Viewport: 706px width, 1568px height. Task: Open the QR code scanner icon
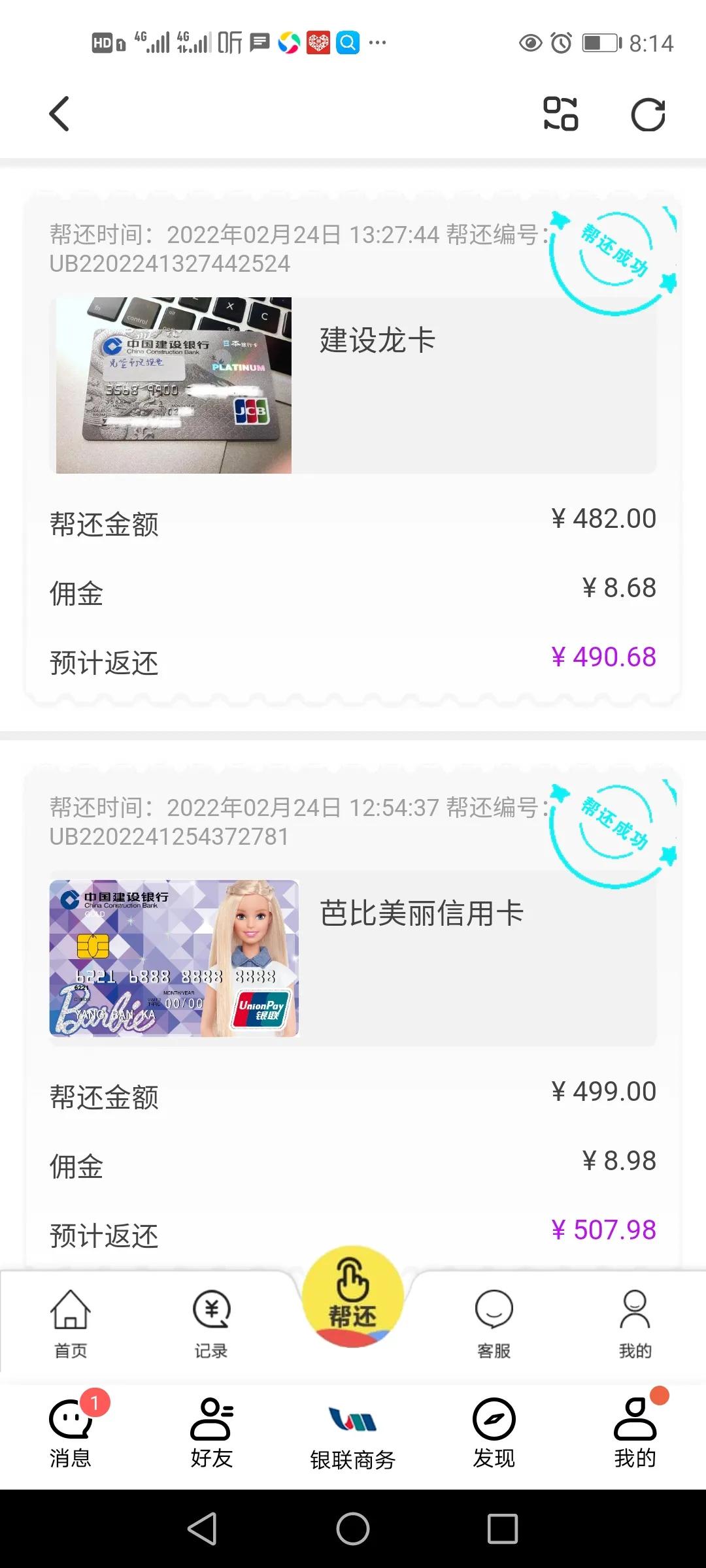pyautogui.click(x=561, y=114)
